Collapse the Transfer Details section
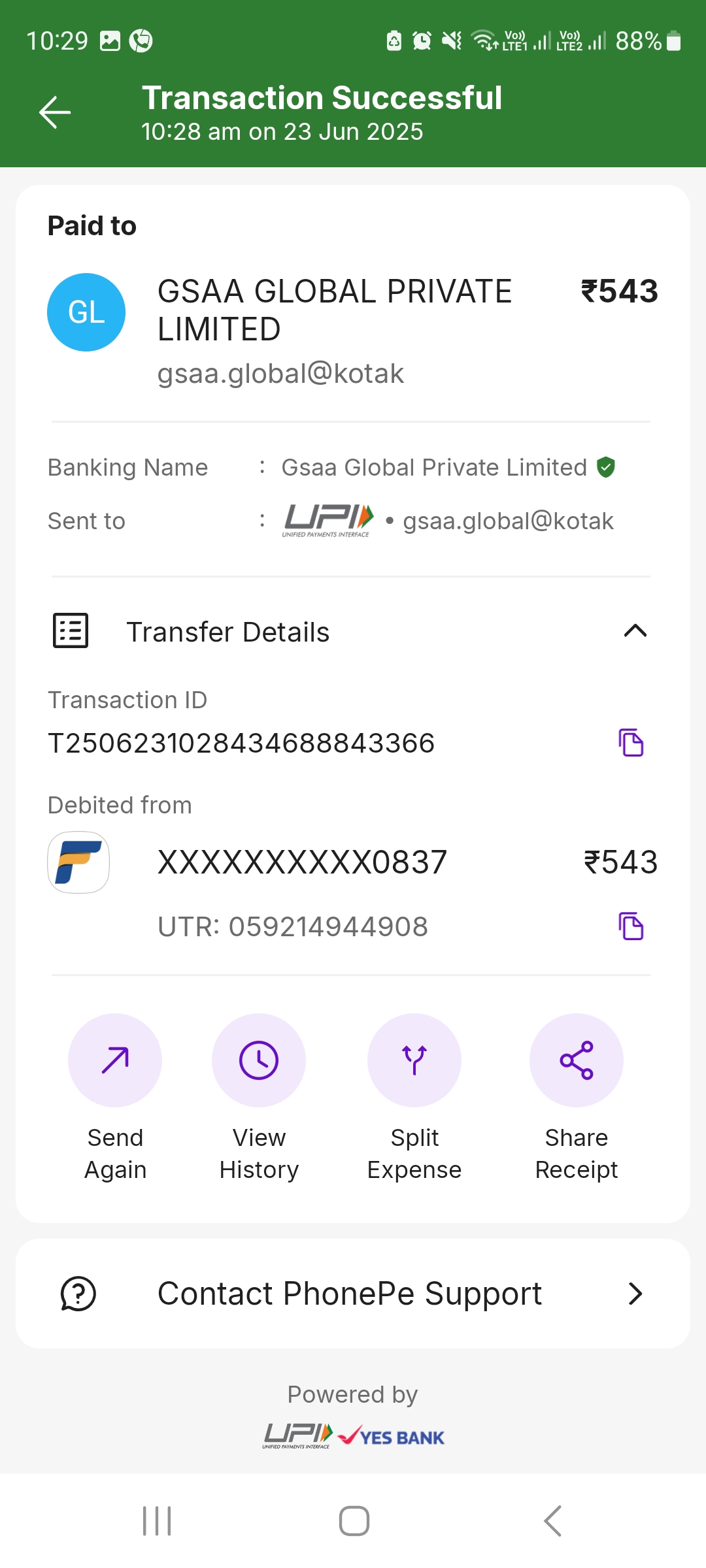Viewport: 706px width, 1568px height. tap(635, 631)
